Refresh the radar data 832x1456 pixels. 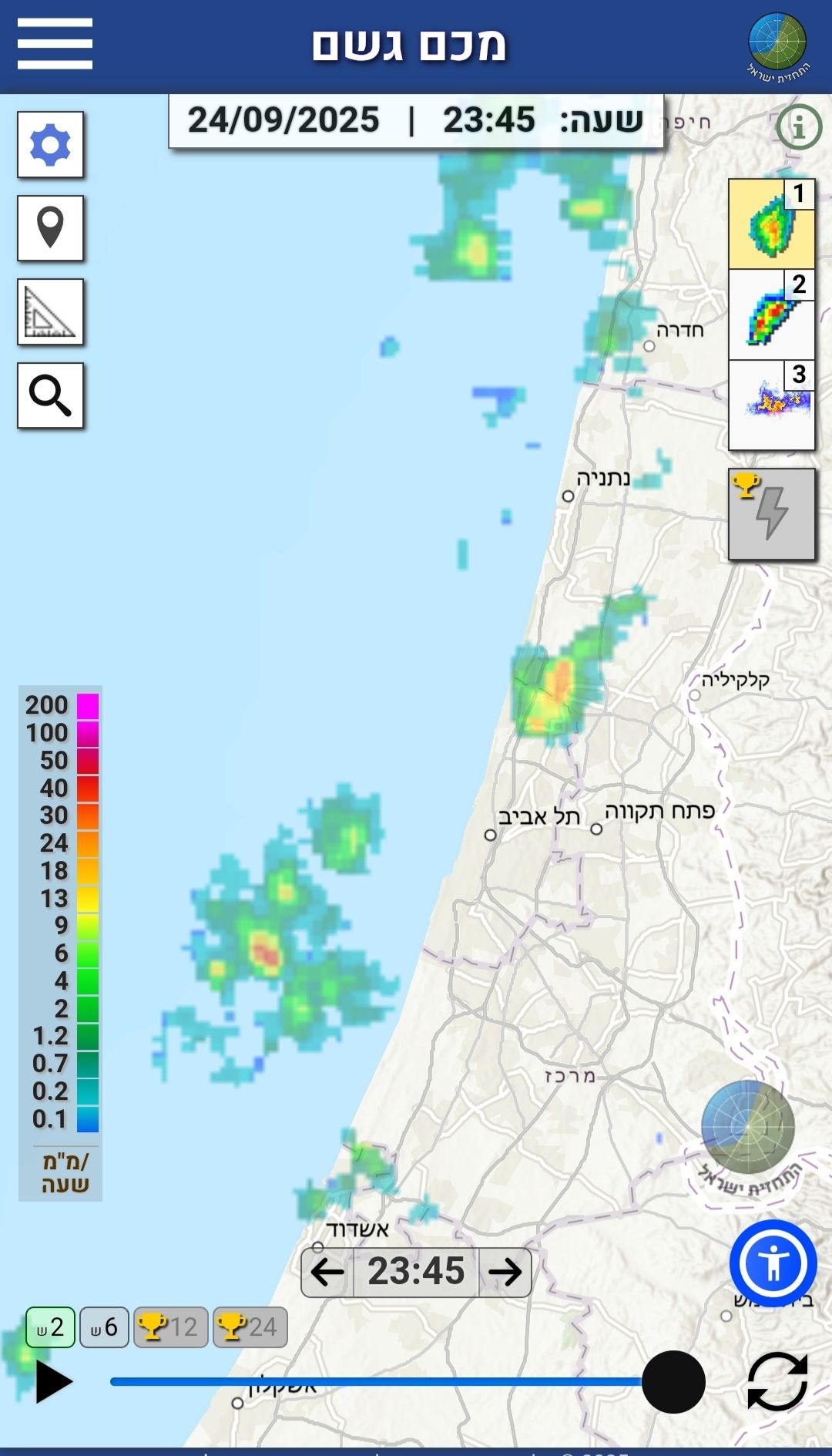[777, 1382]
